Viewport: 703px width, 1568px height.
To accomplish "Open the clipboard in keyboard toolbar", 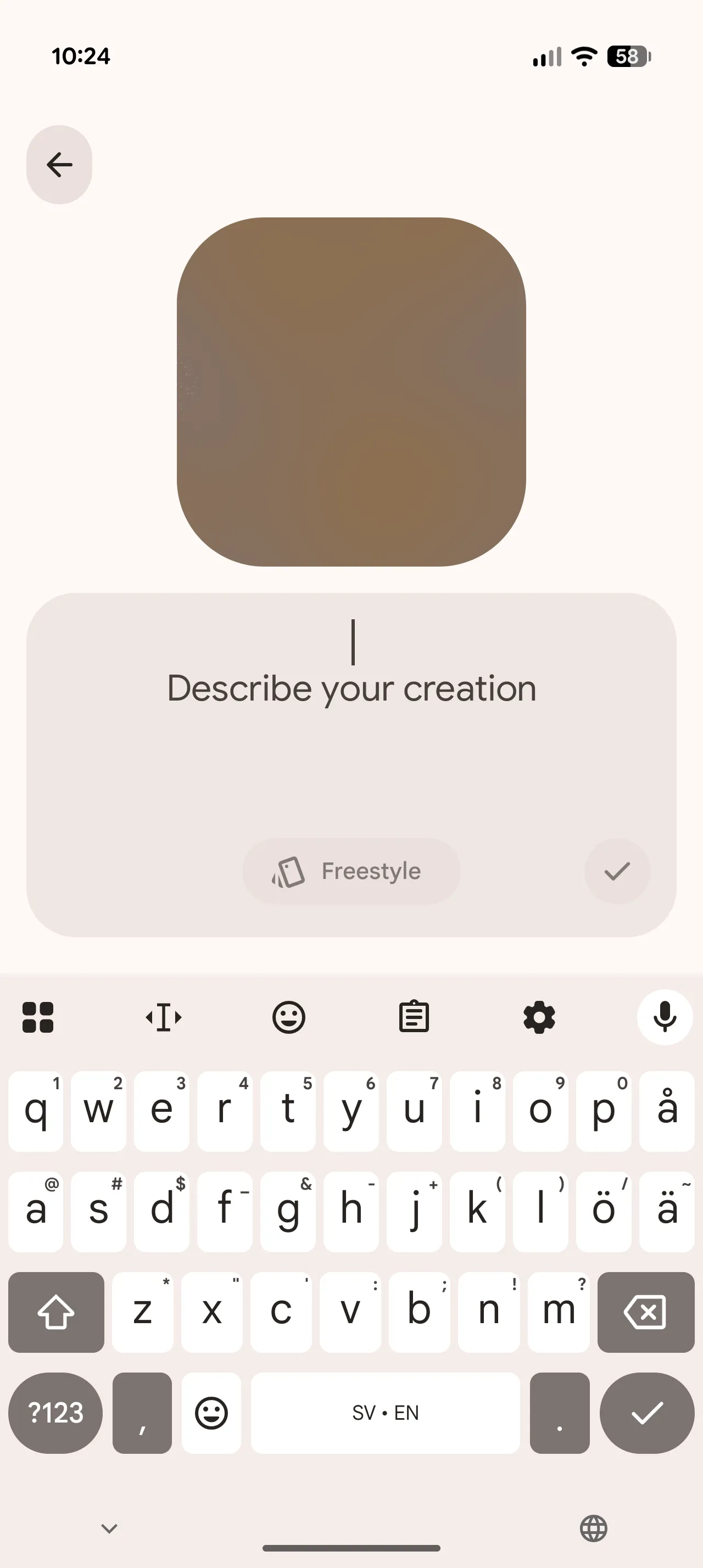I will [414, 1017].
